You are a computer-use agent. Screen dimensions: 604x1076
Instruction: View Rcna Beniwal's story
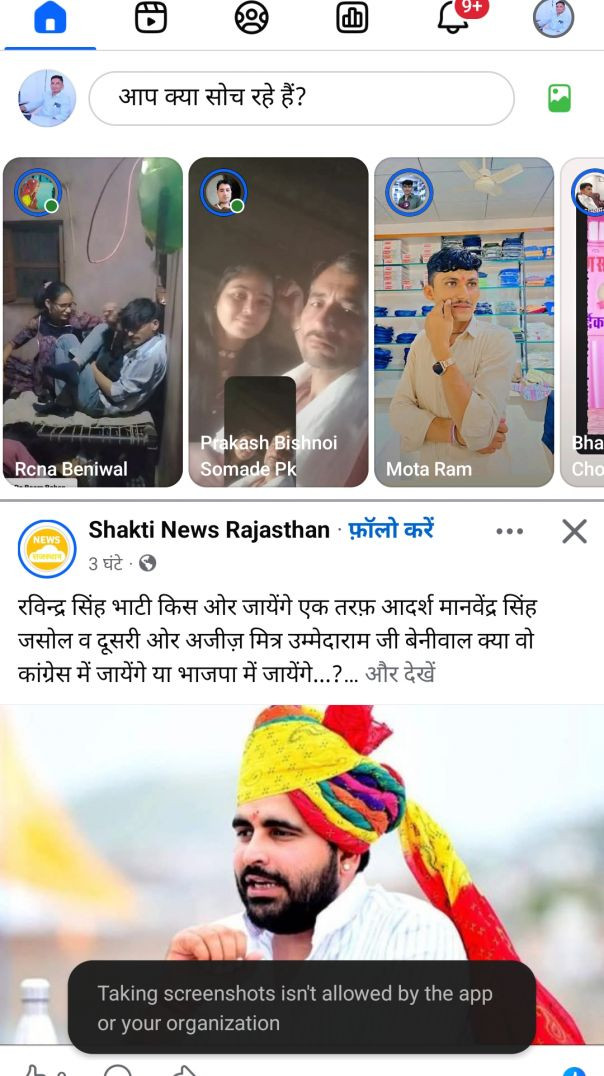point(92,322)
